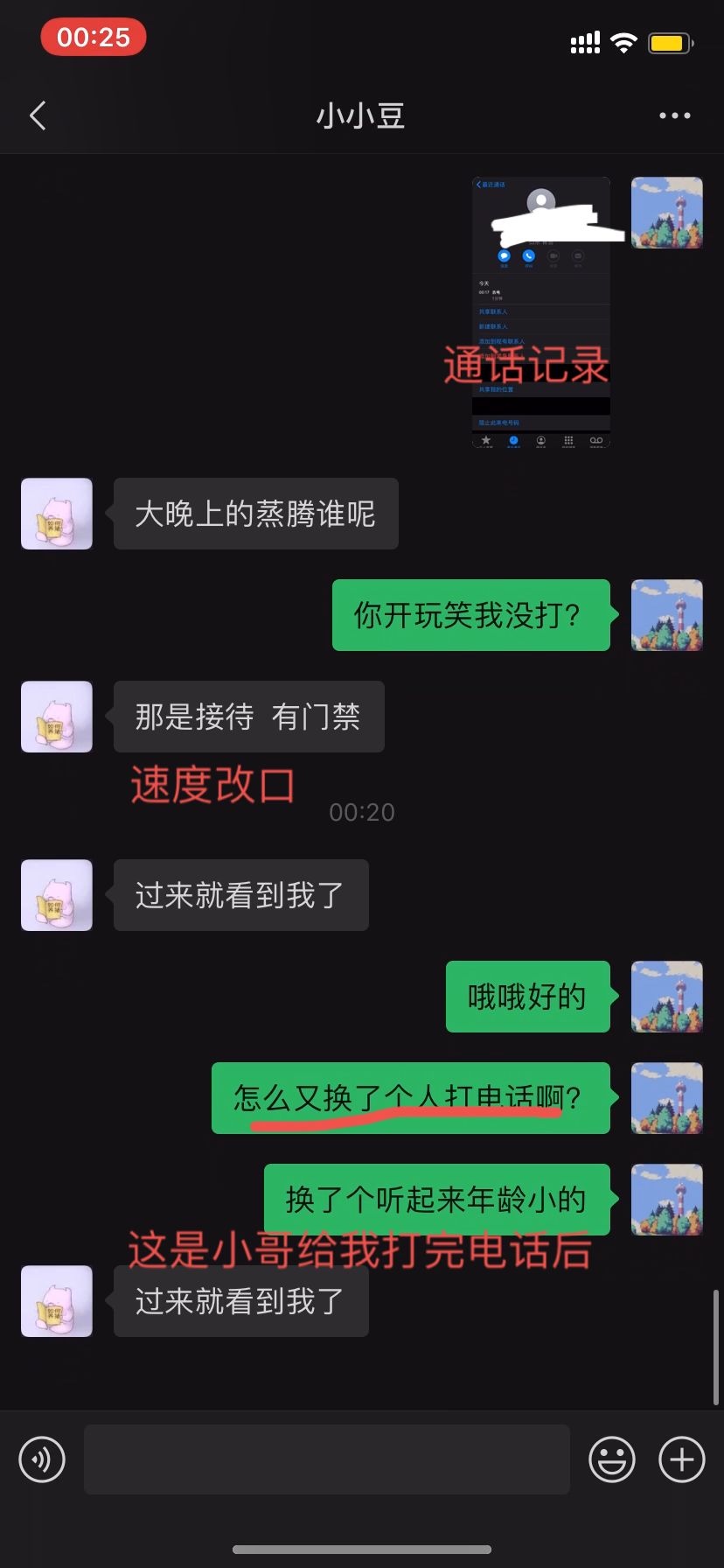Open chat settings via the ellipsis icon
Image resolution: width=724 pixels, height=1568 pixels.
(674, 115)
